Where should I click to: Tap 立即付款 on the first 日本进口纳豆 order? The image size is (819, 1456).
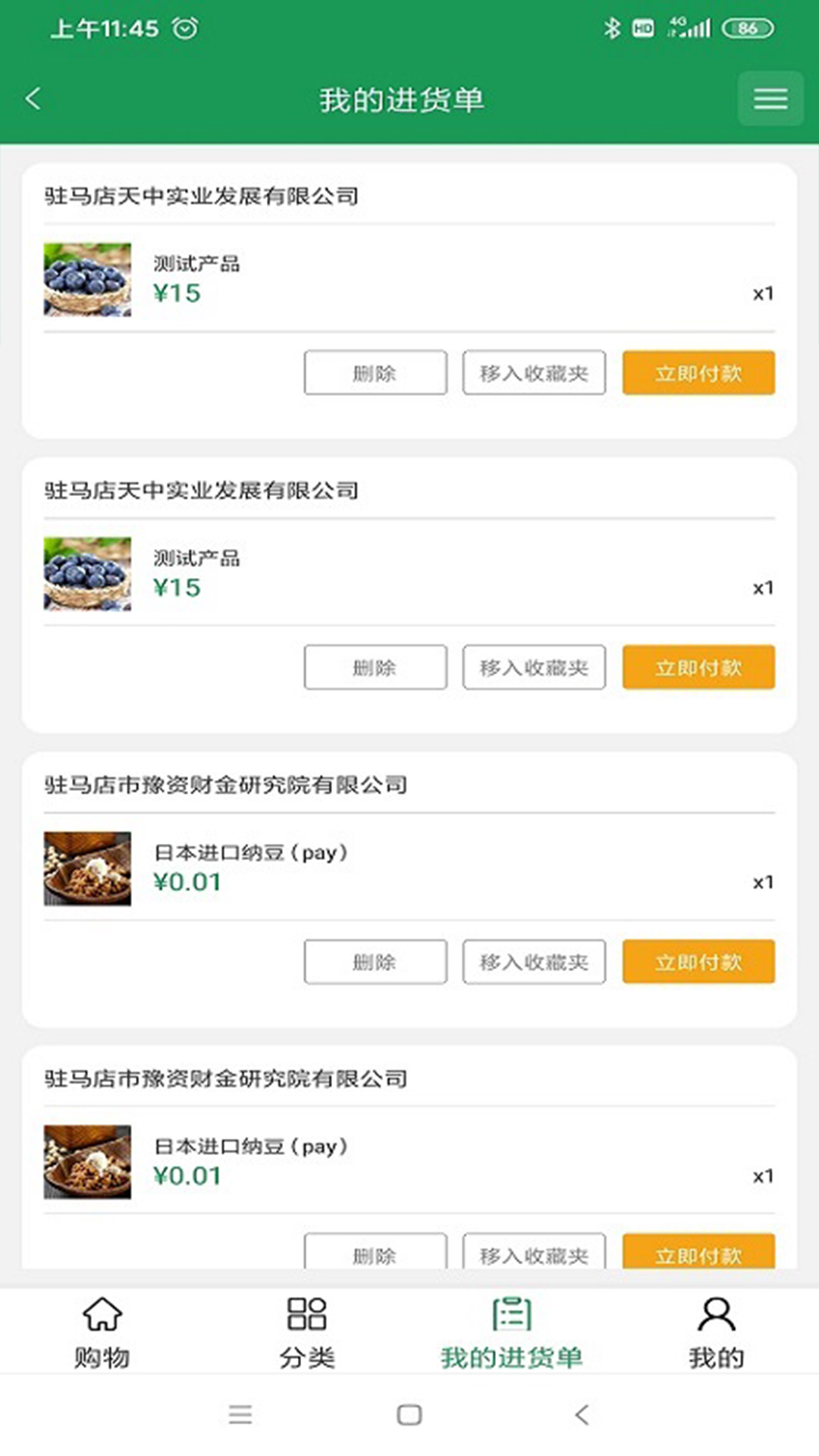pyautogui.click(x=698, y=962)
